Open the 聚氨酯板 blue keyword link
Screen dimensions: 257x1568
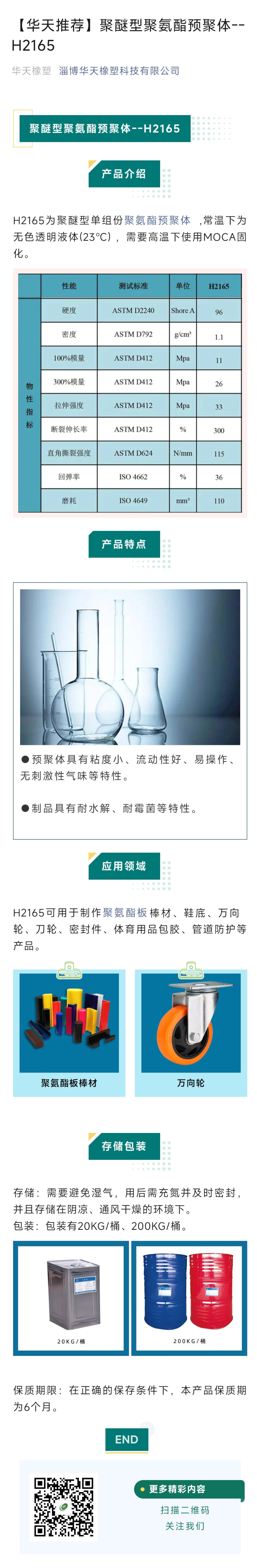(124, 912)
